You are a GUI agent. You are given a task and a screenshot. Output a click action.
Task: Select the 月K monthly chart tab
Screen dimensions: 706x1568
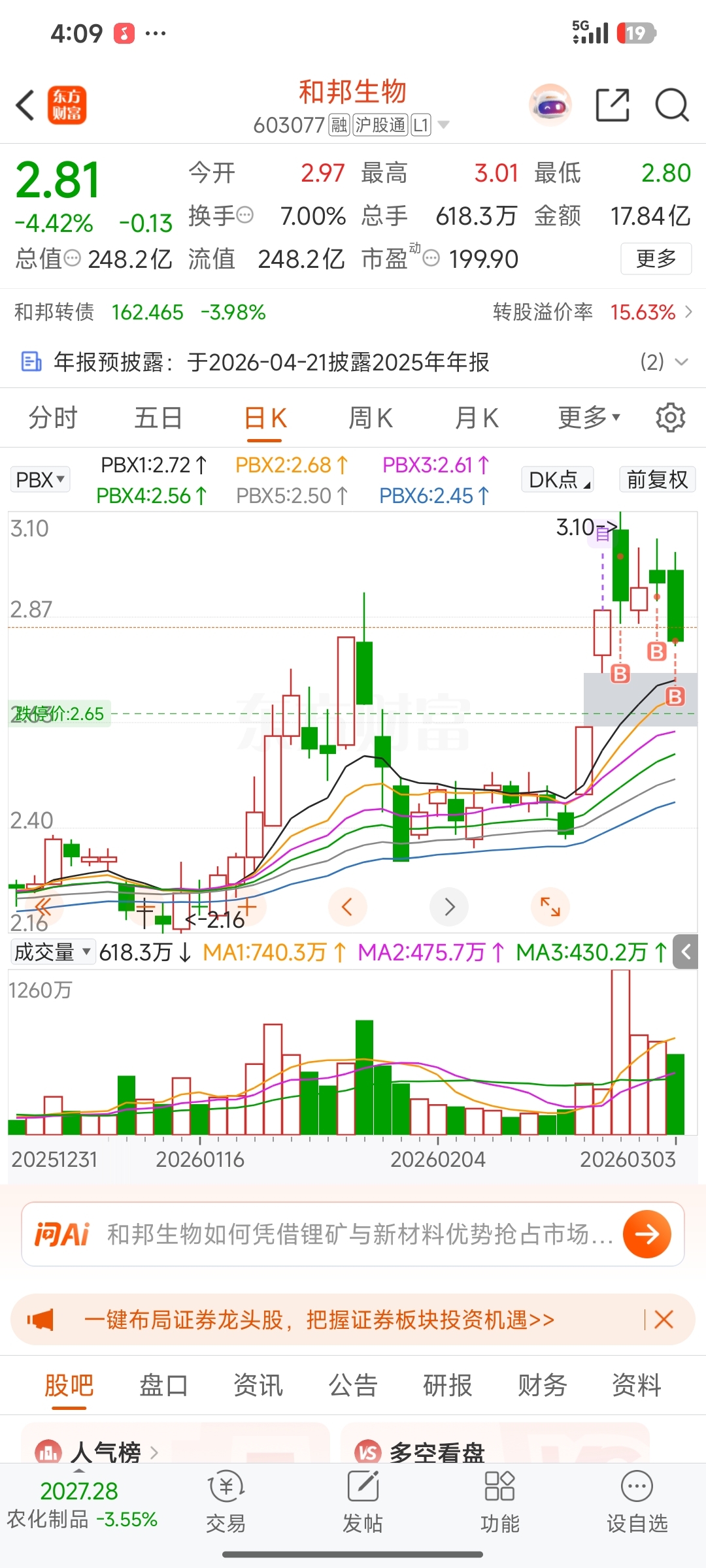pyautogui.click(x=477, y=418)
